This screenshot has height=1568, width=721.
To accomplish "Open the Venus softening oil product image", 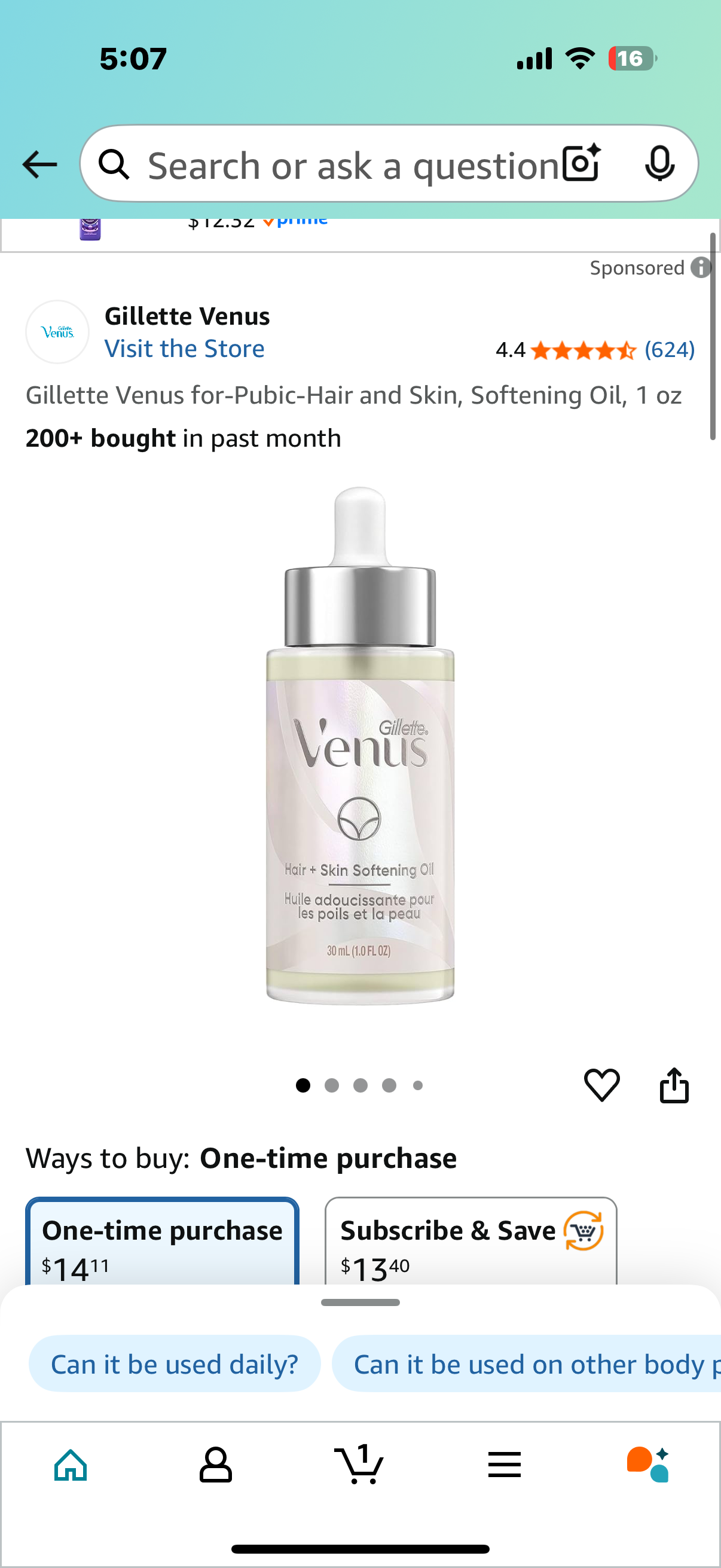I will click(360, 746).
